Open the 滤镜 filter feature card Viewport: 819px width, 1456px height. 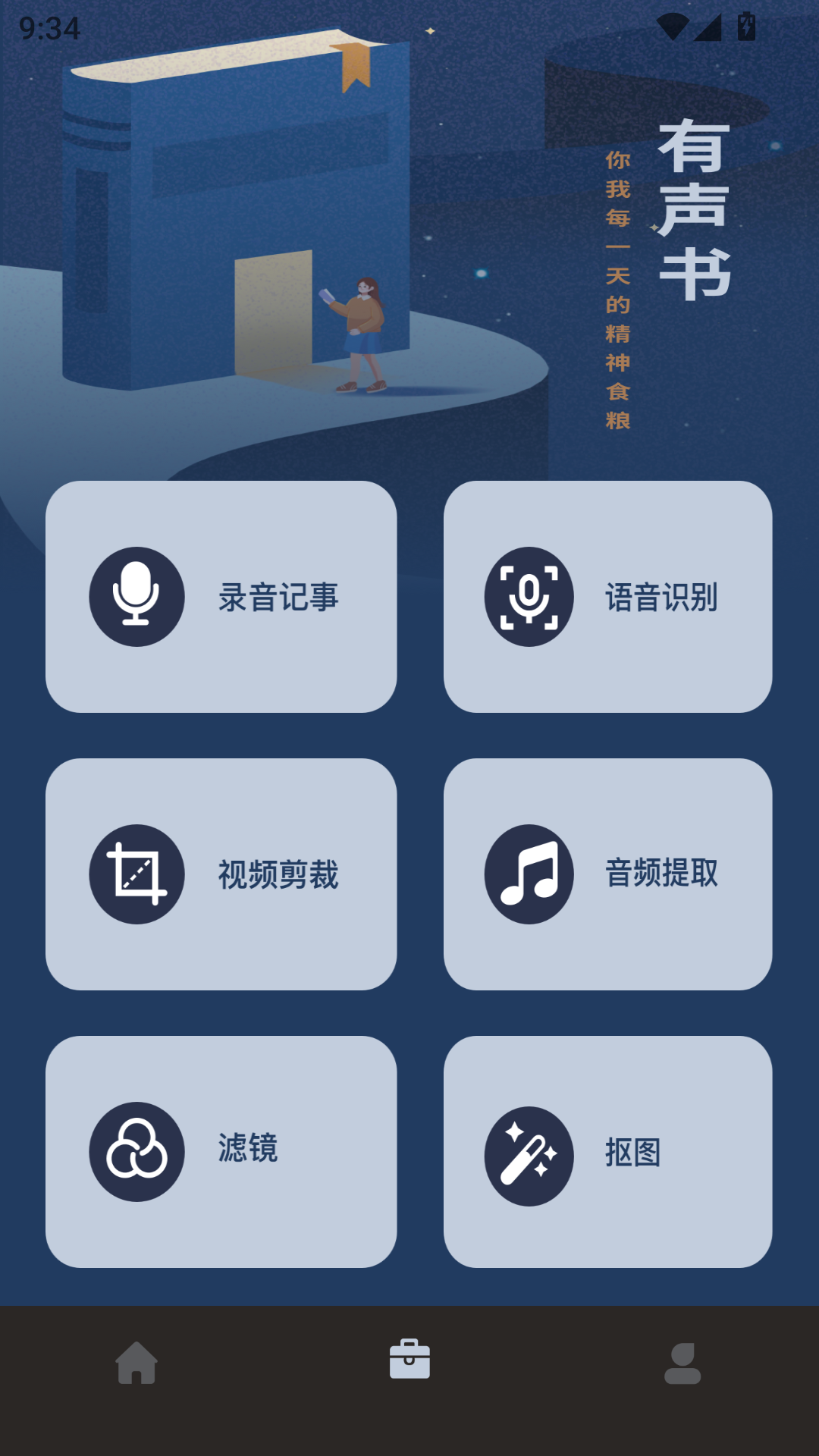pos(221,1150)
